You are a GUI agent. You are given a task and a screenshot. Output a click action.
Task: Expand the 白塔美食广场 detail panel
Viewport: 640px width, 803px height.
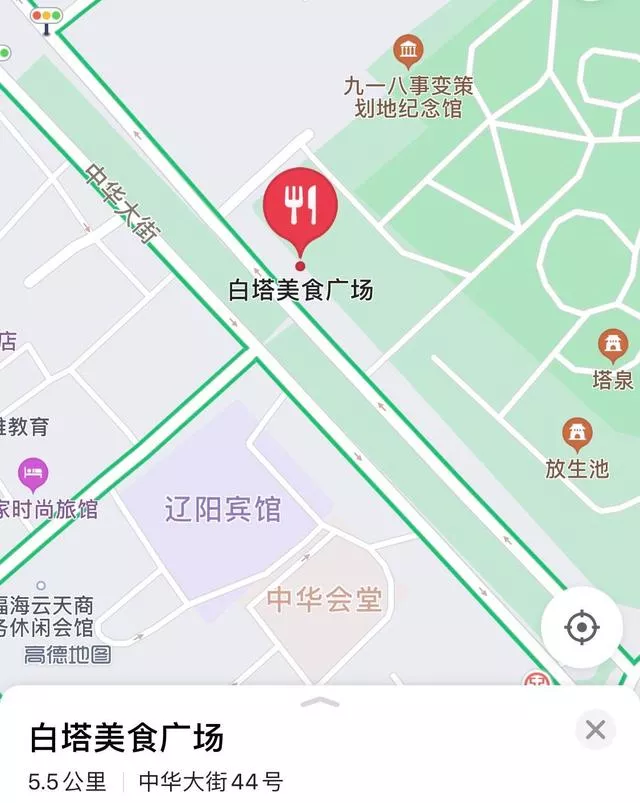click(320, 702)
